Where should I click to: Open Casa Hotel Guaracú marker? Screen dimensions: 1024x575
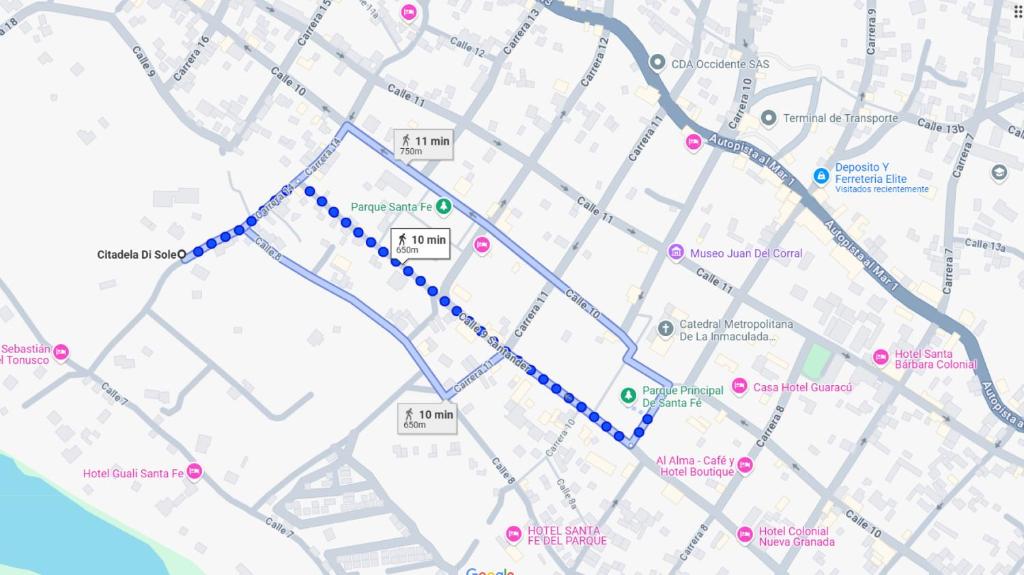[x=739, y=387]
